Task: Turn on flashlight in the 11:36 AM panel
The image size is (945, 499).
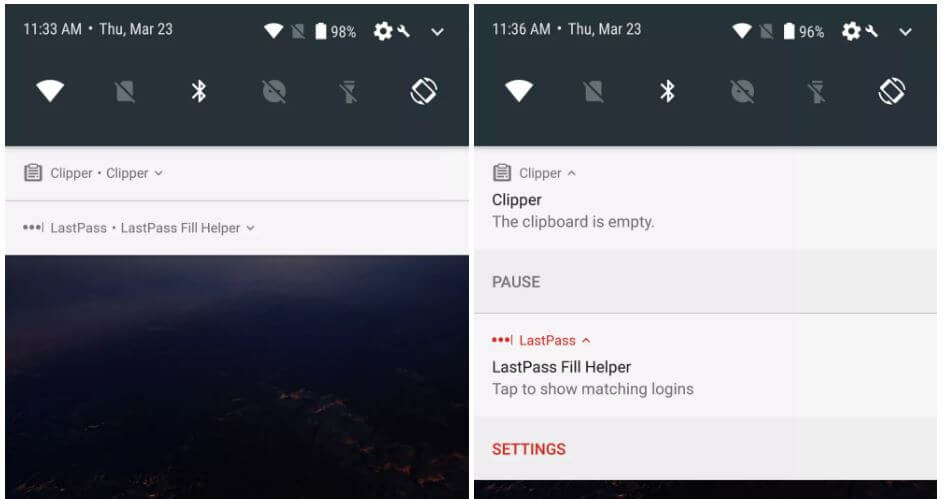Action: click(x=818, y=92)
